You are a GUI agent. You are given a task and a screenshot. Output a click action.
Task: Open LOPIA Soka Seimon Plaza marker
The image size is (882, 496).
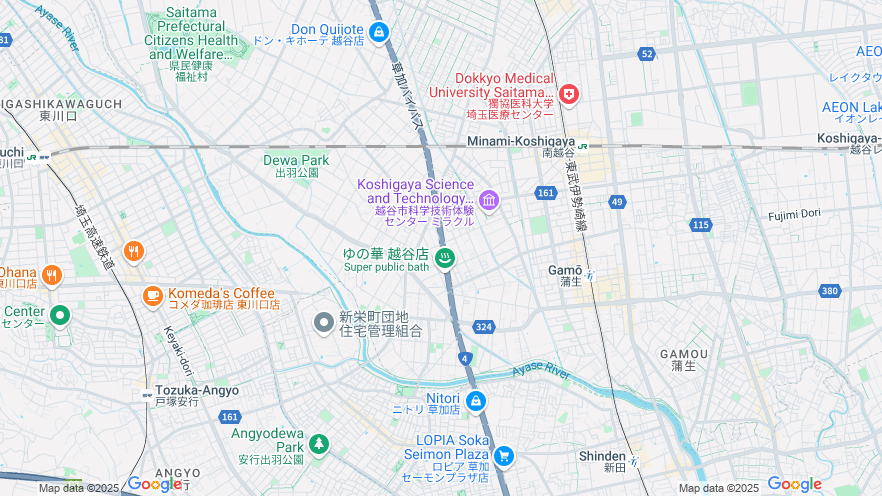(504, 455)
